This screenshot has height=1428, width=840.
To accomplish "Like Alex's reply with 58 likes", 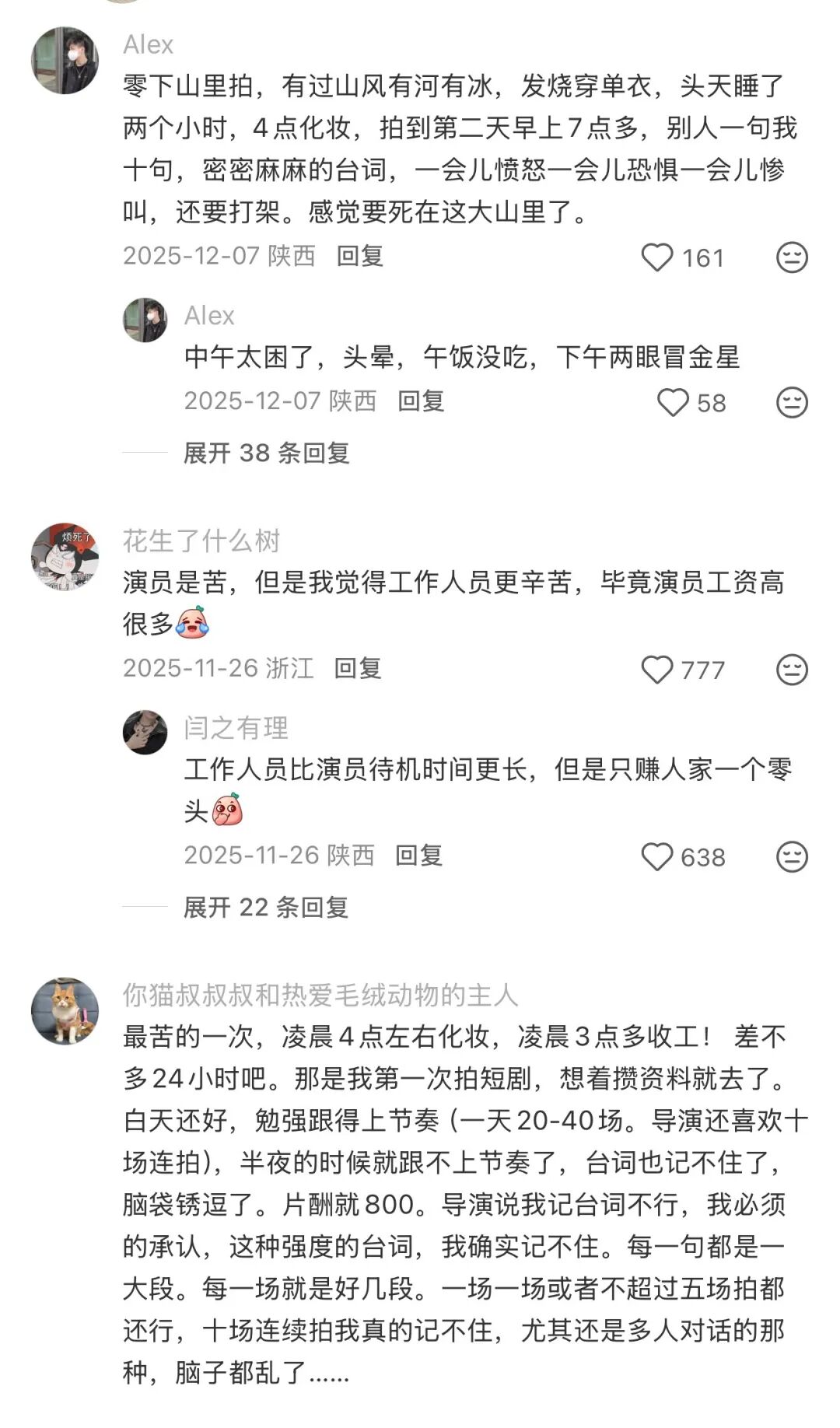I will (673, 403).
